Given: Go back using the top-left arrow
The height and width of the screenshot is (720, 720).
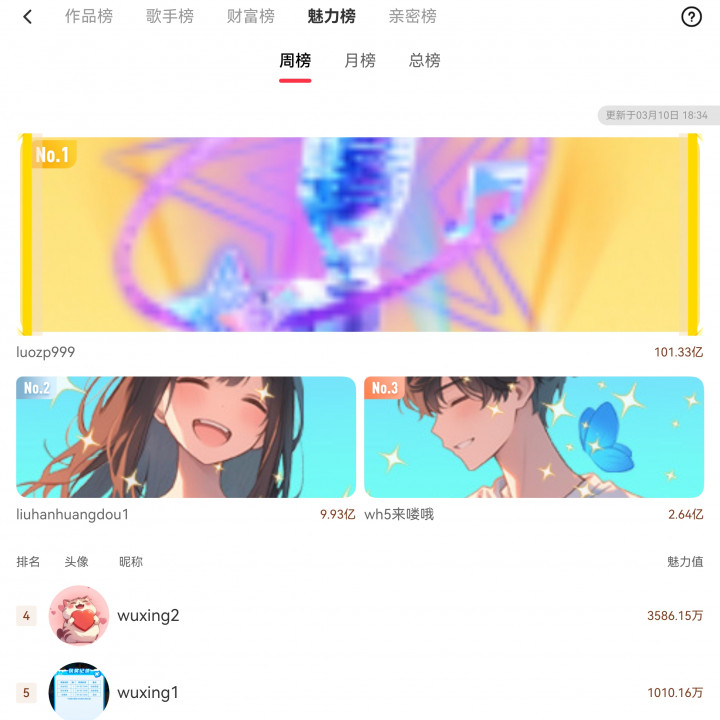Looking at the screenshot, I should pyautogui.click(x=27, y=17).
